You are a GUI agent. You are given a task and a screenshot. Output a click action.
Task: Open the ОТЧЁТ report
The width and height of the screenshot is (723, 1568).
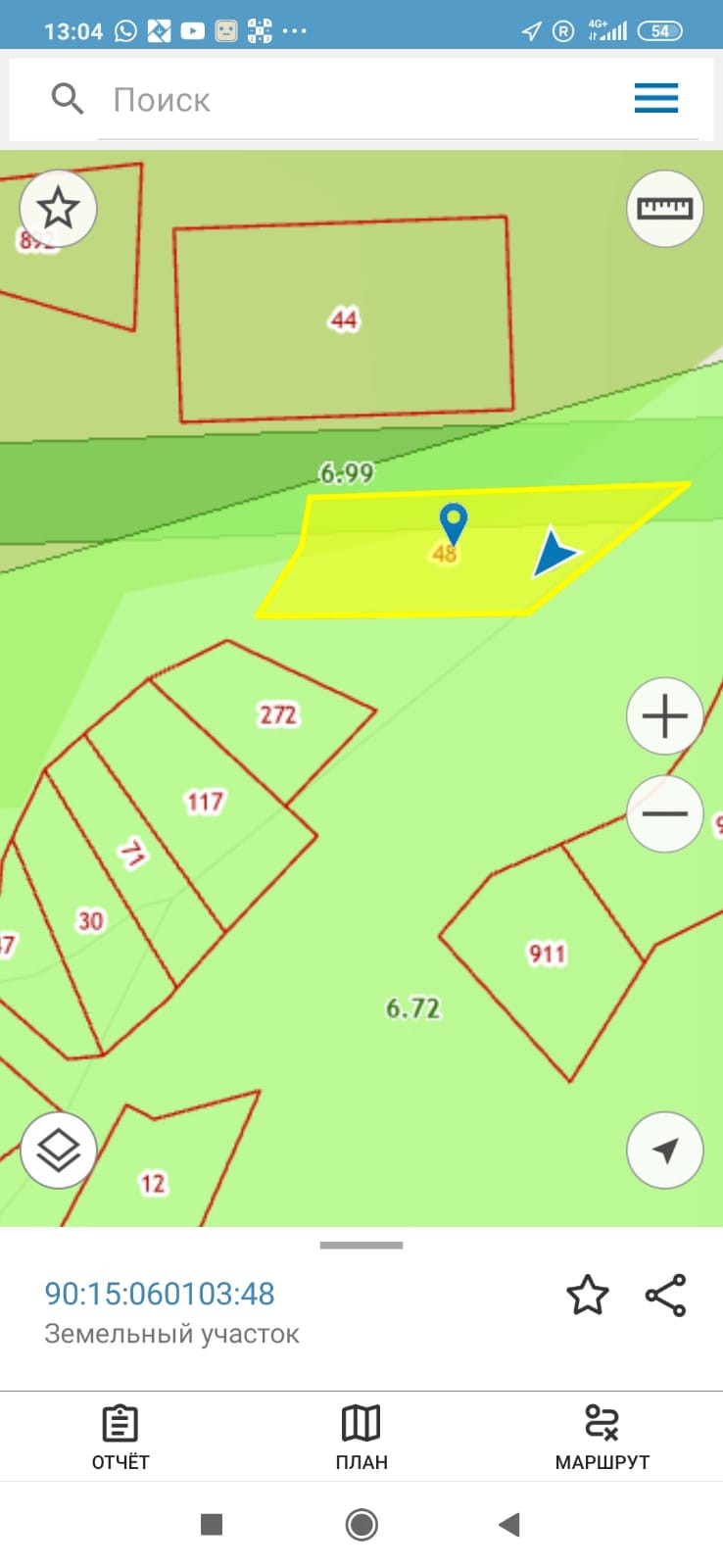(x=120, y=1437)
